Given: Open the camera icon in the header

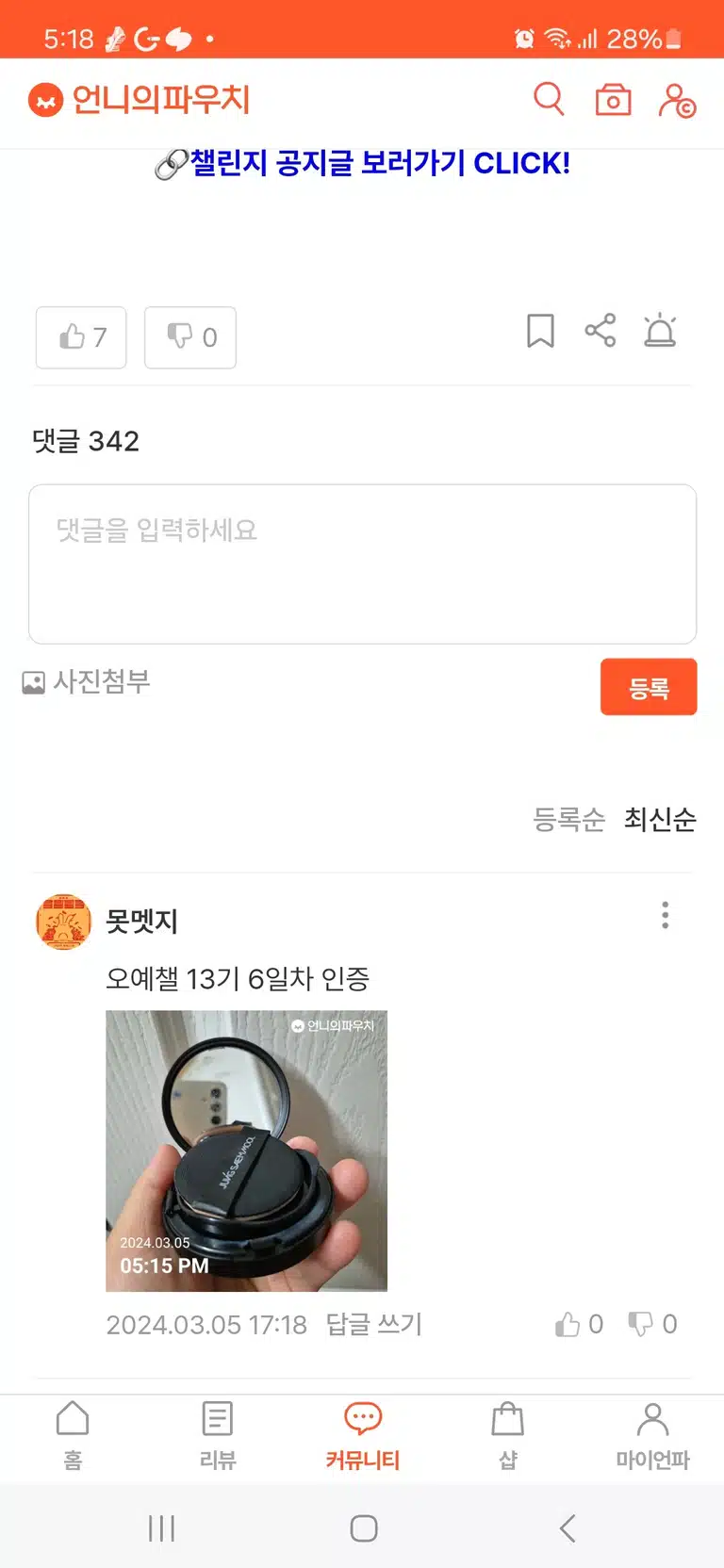Looking at the screenshot, I should click(613, 99).
